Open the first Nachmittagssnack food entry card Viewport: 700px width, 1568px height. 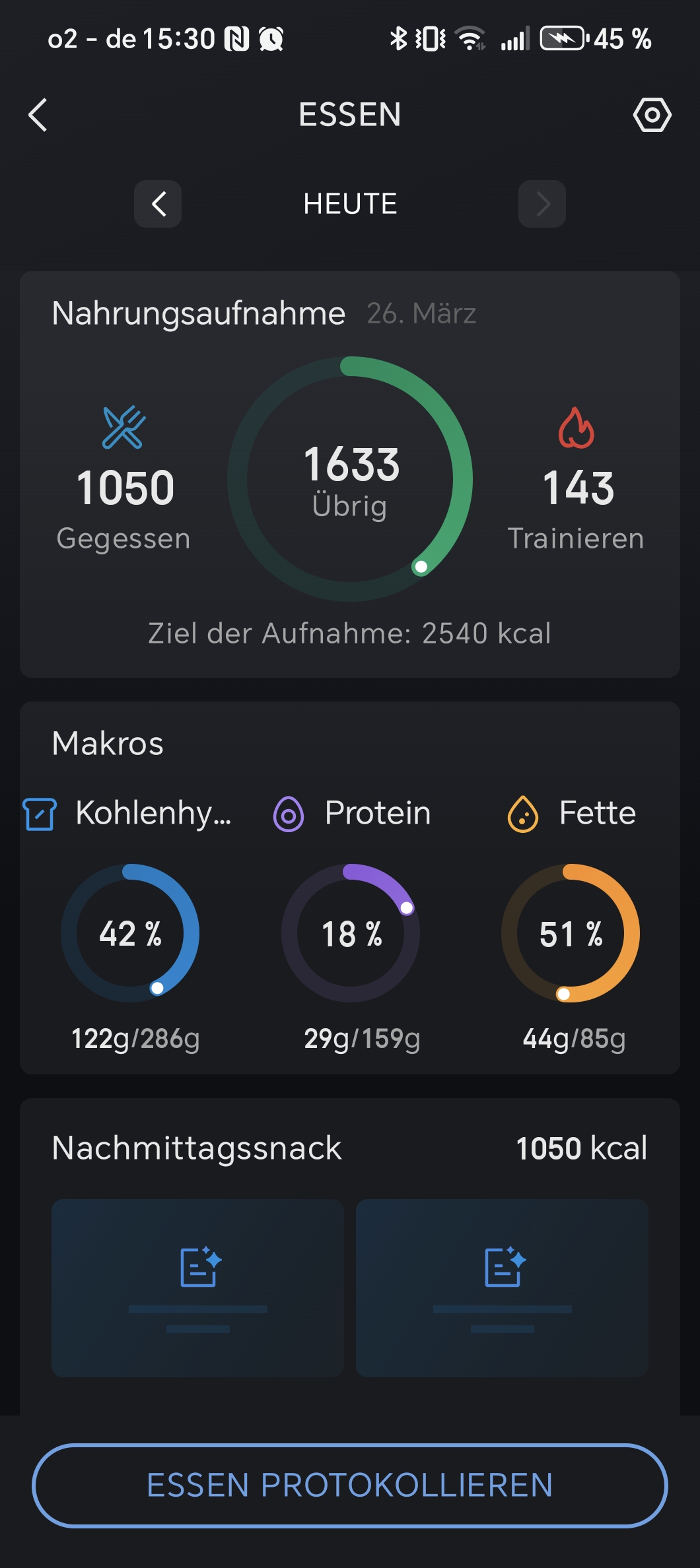point(197,1288)
